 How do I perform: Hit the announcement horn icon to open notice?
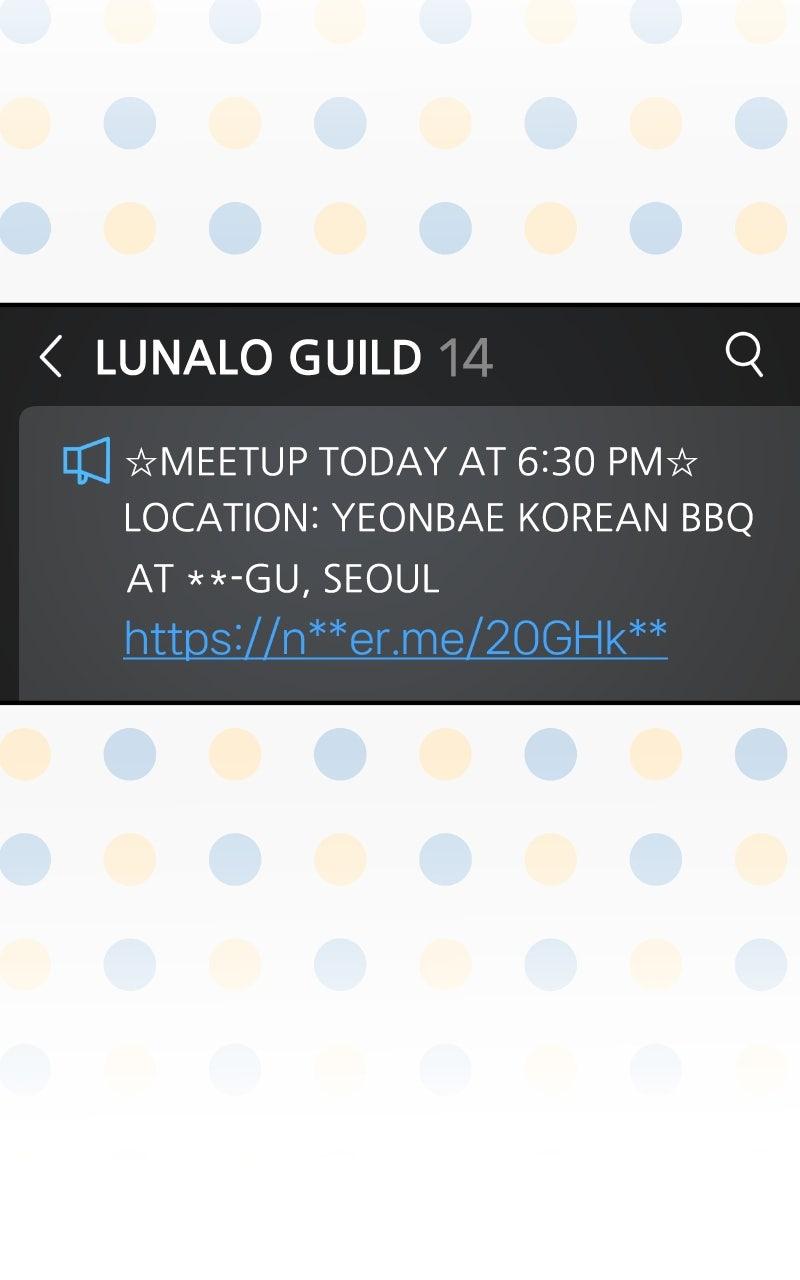88,461
